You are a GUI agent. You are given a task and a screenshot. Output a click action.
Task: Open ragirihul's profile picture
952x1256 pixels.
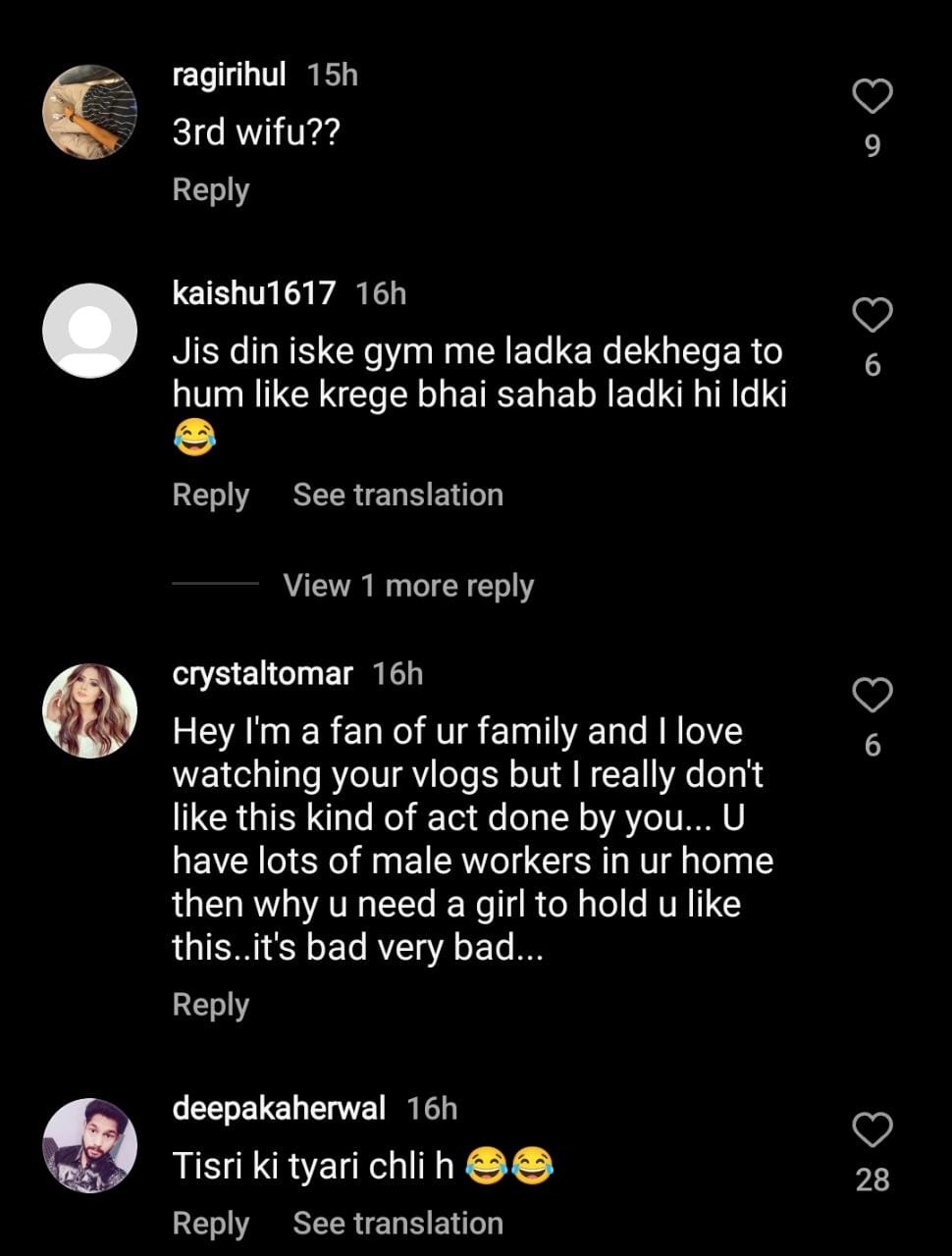[x=89, y=112]
